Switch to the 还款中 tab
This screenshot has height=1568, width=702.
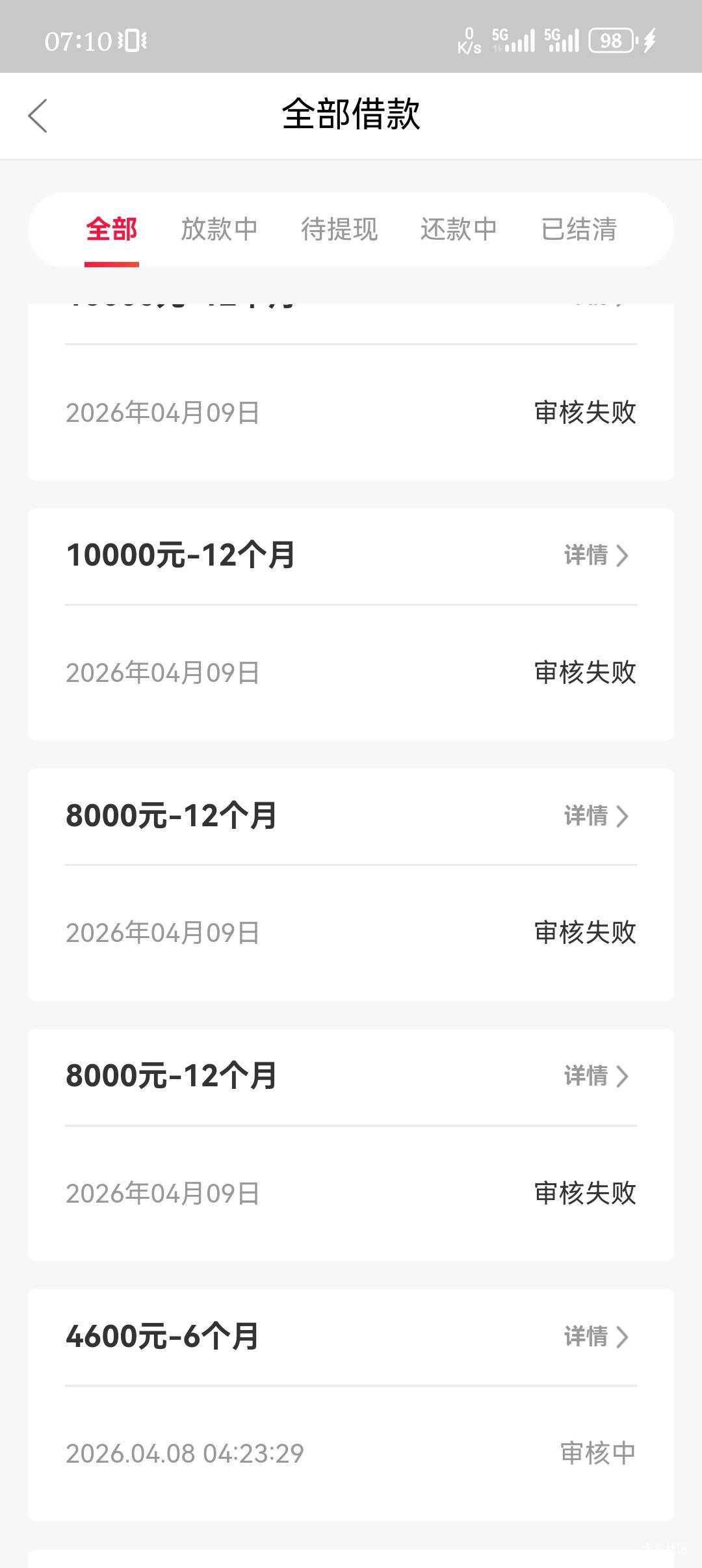pyautogui.click(x=458, y=229)
